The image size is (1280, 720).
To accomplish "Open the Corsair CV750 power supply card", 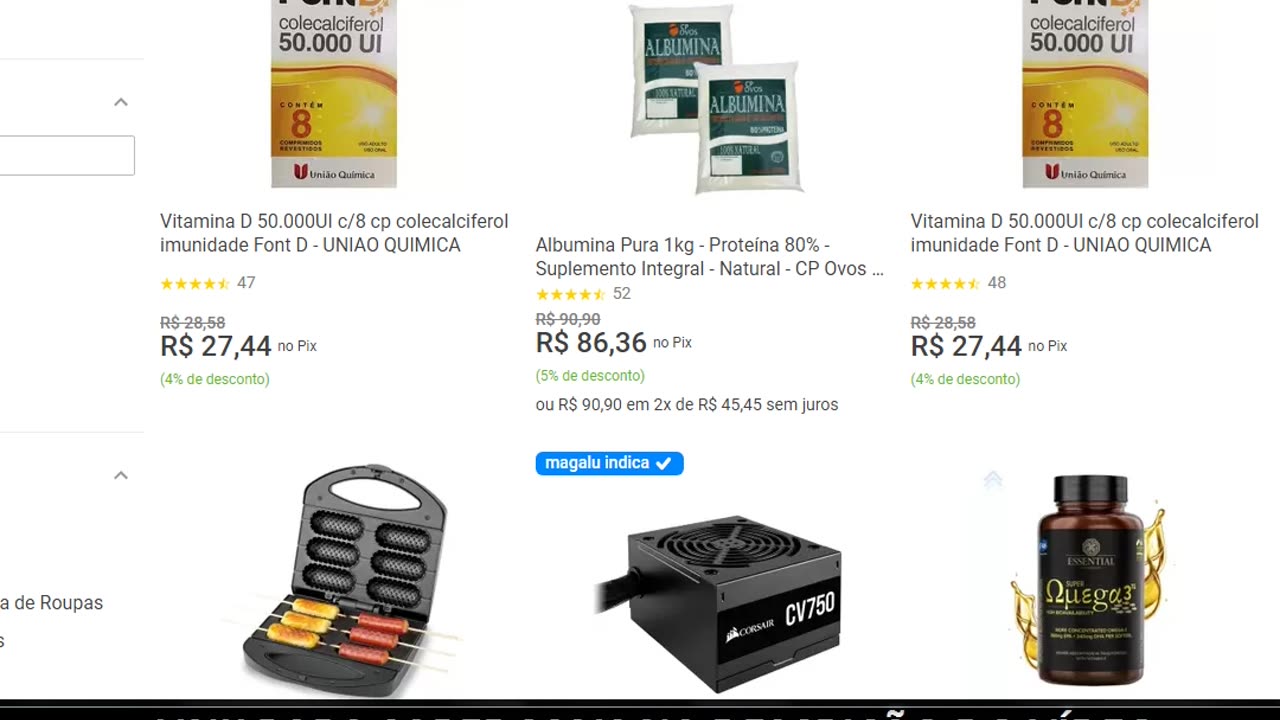I will [720, 600].
